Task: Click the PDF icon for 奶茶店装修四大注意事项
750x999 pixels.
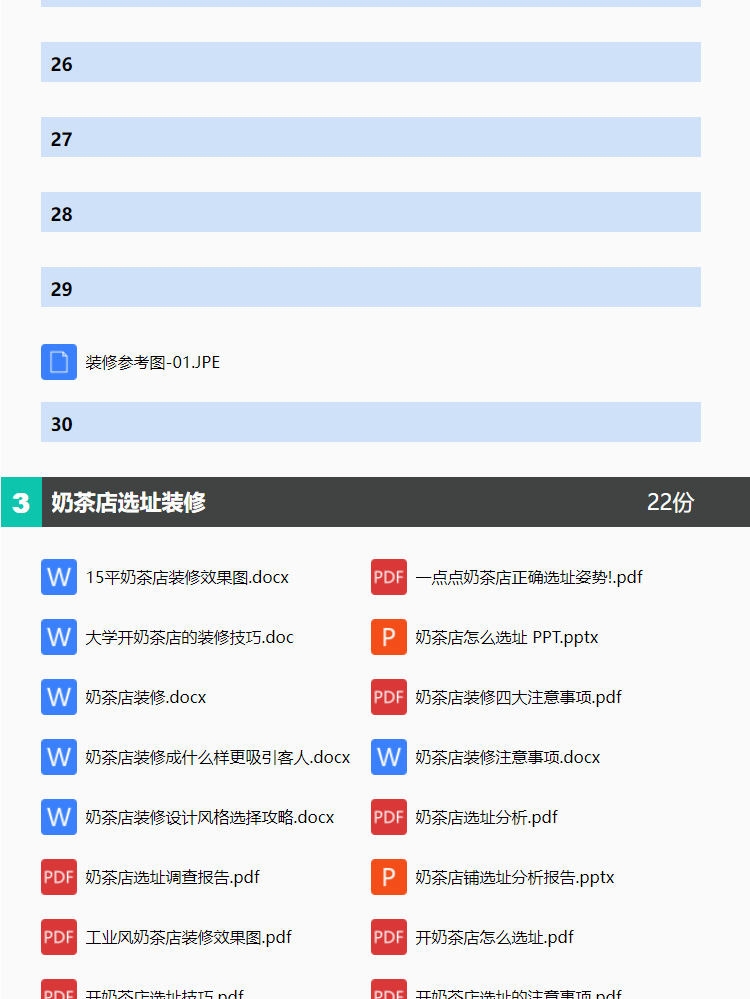Action: point(388,697)
